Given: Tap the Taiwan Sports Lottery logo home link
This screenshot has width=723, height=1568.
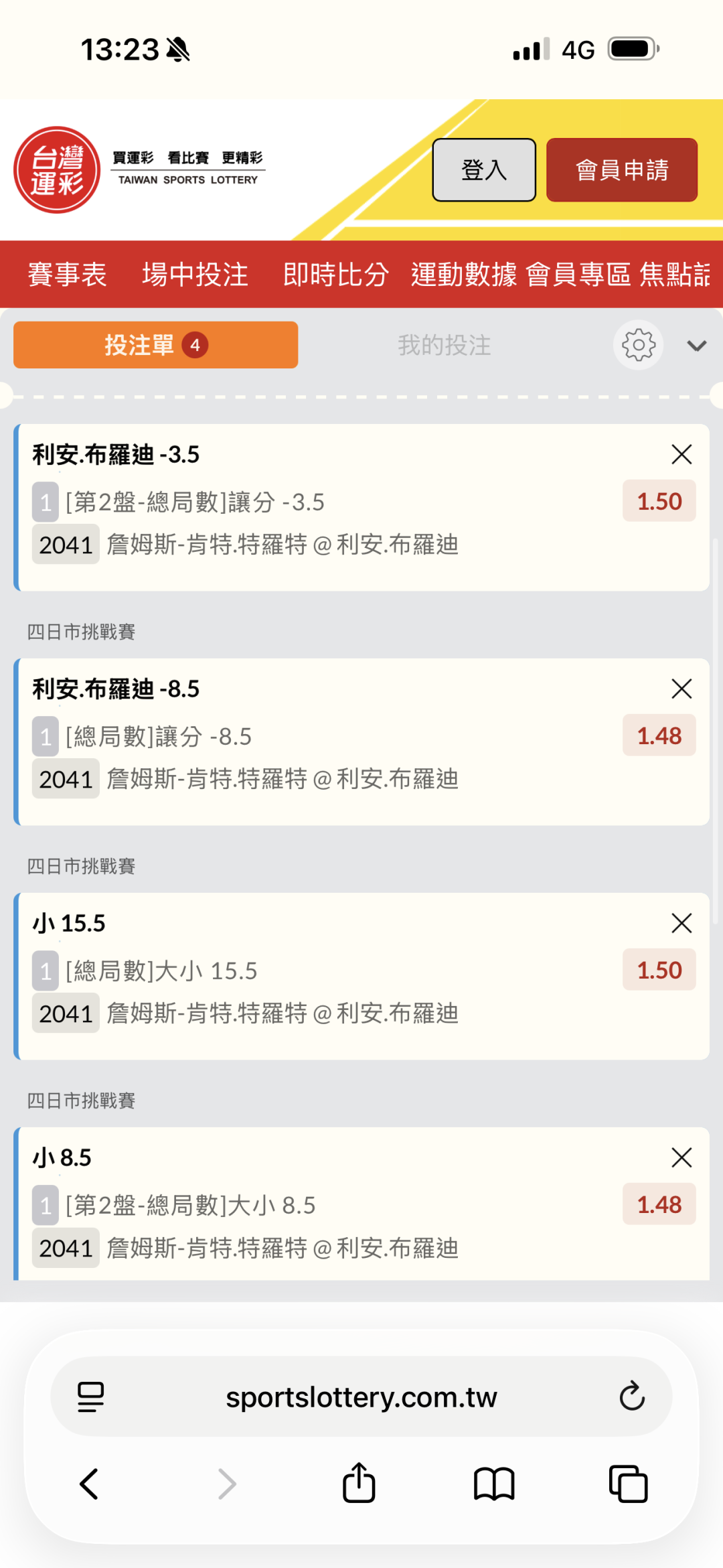Looking at the screenshot, I should point(57,170).
